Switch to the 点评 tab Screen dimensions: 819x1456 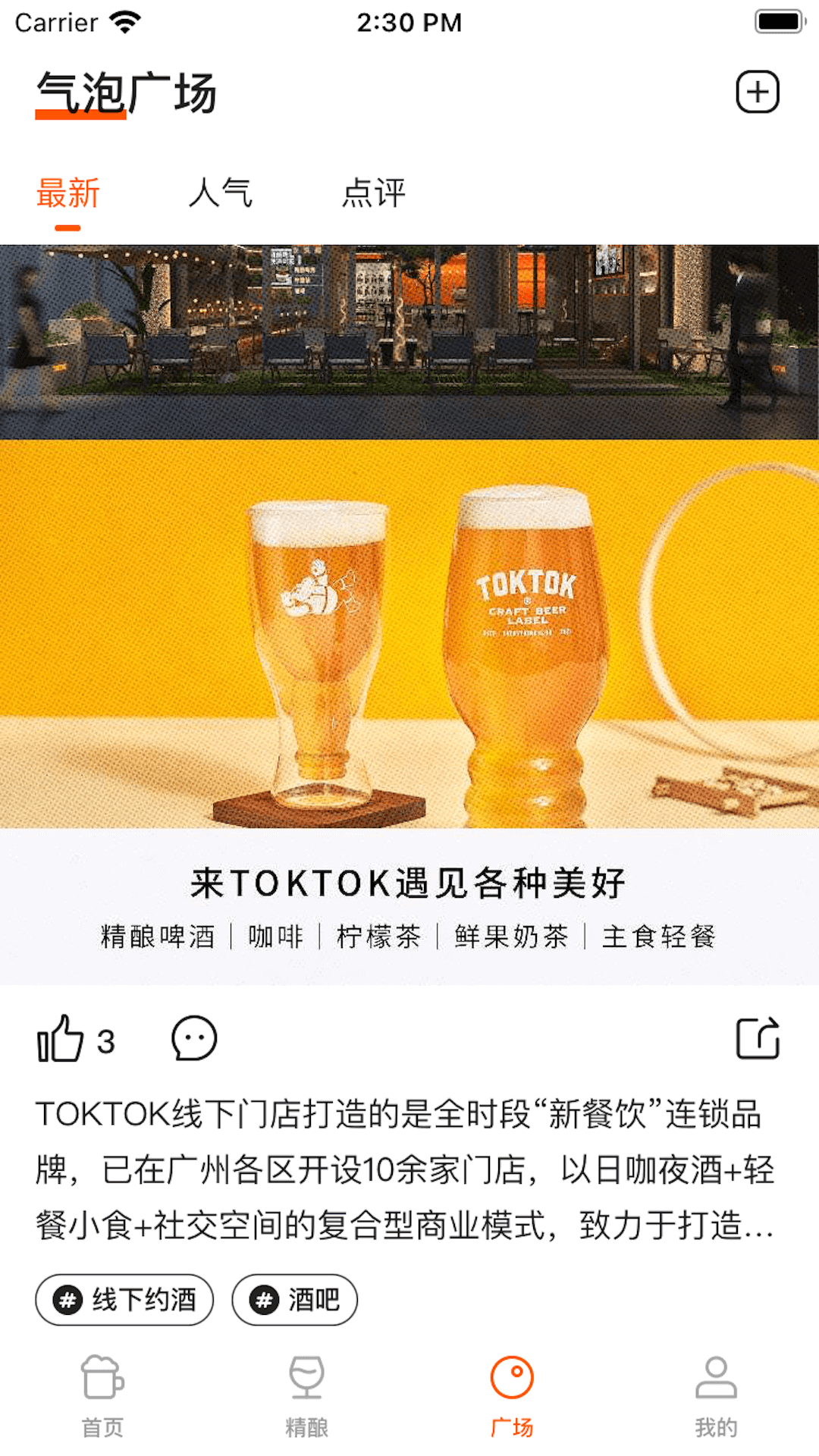(373, 193)
